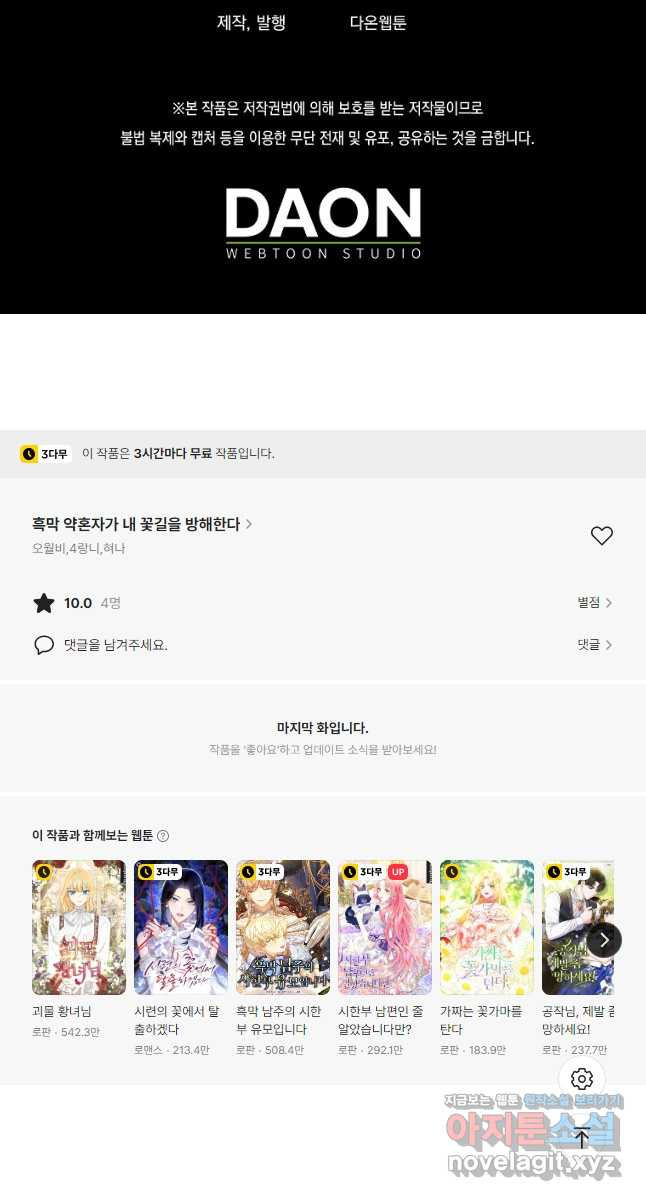Open the webtoon 시한부 남편인 줄 알았습니다만?

[385, 927]
